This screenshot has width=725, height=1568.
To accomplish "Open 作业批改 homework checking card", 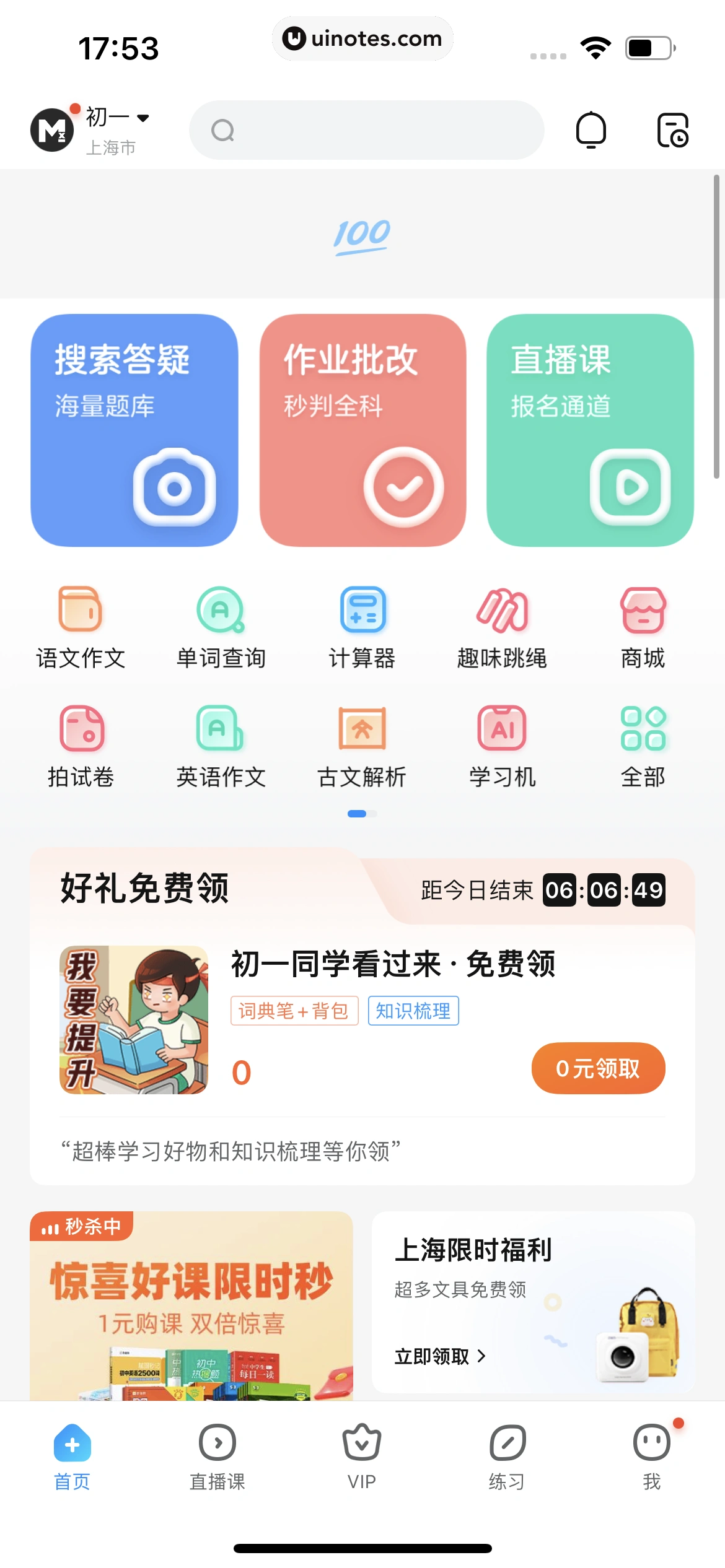I will (x=362, y=430).
